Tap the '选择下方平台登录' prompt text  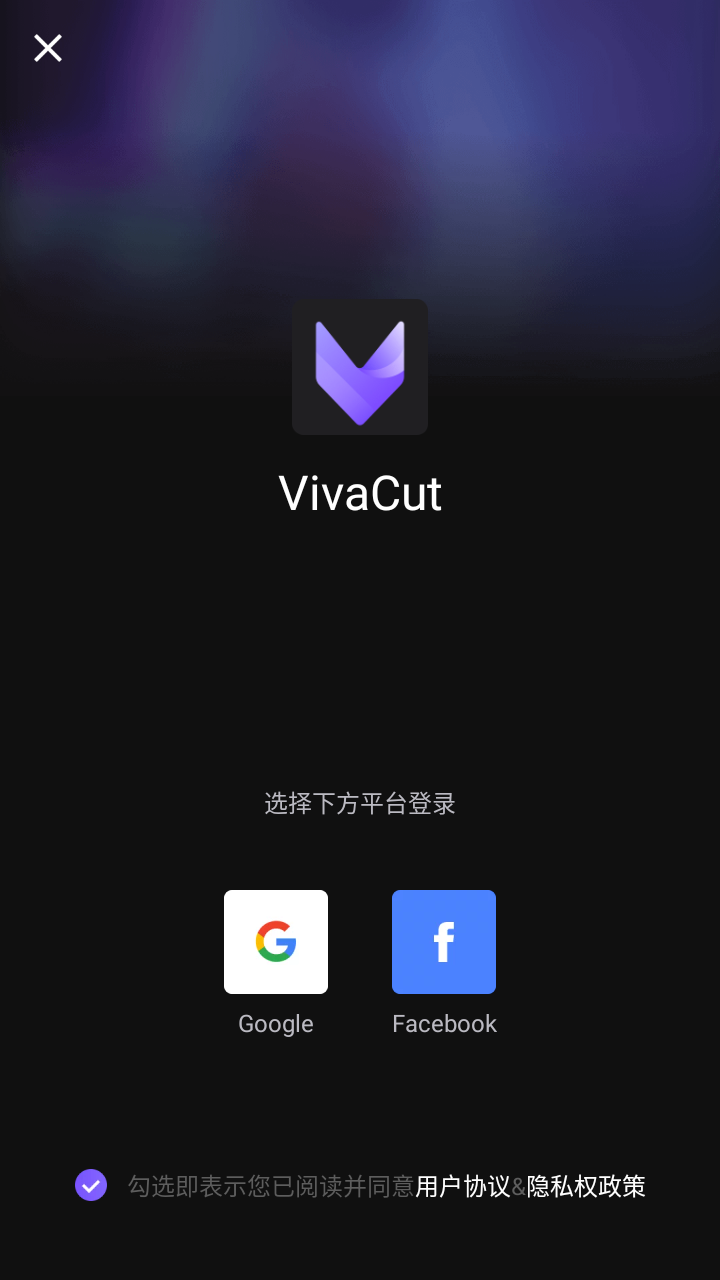point(360,805)
